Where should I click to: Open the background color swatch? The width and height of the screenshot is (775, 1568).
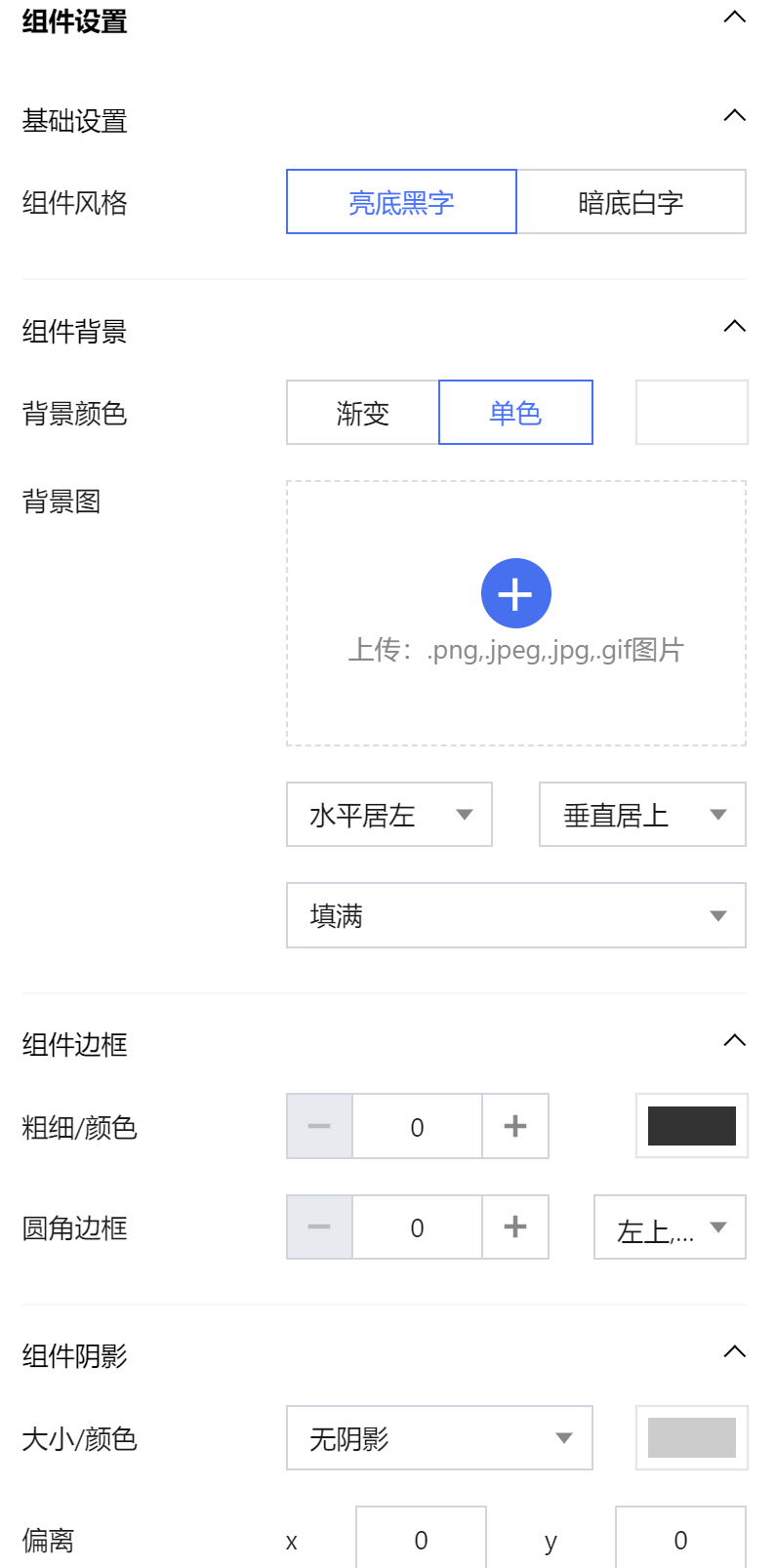point(691,413)
